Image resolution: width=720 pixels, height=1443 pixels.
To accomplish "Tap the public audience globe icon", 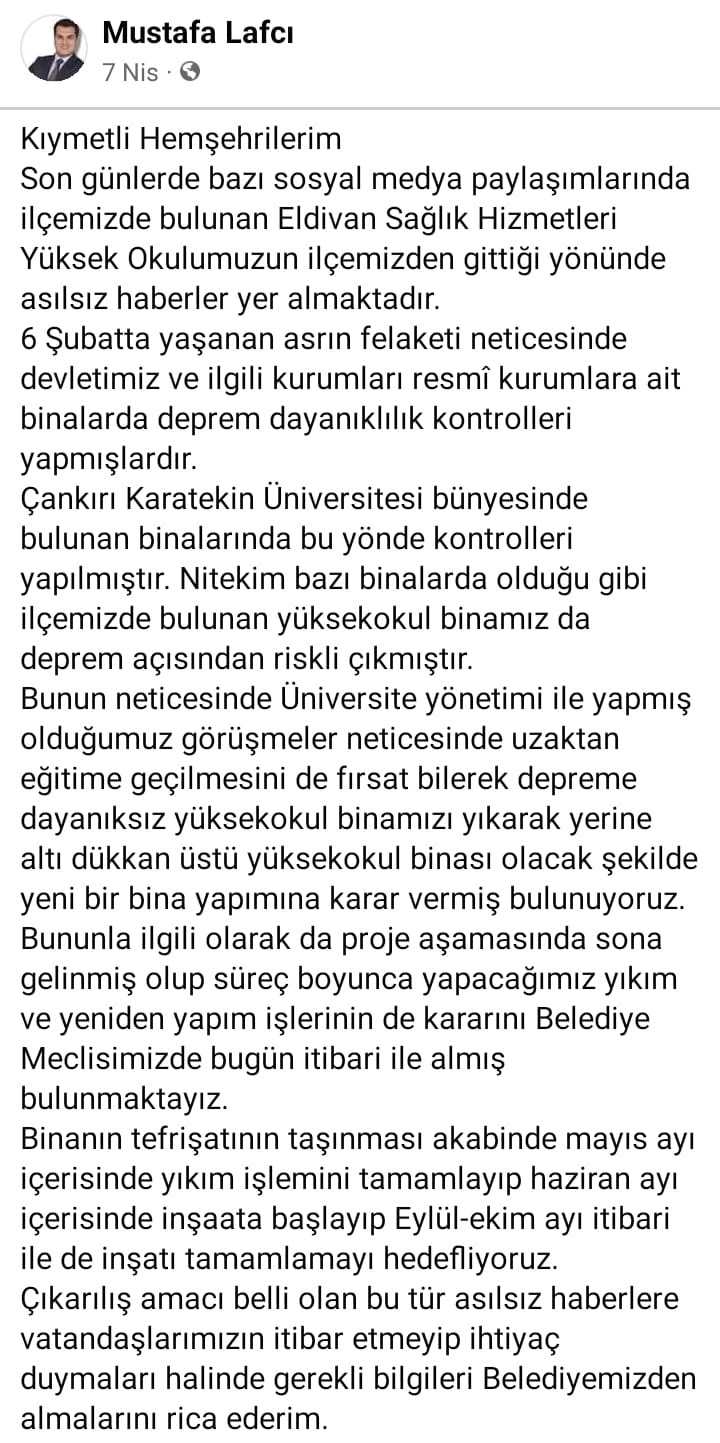I will 190,72.
